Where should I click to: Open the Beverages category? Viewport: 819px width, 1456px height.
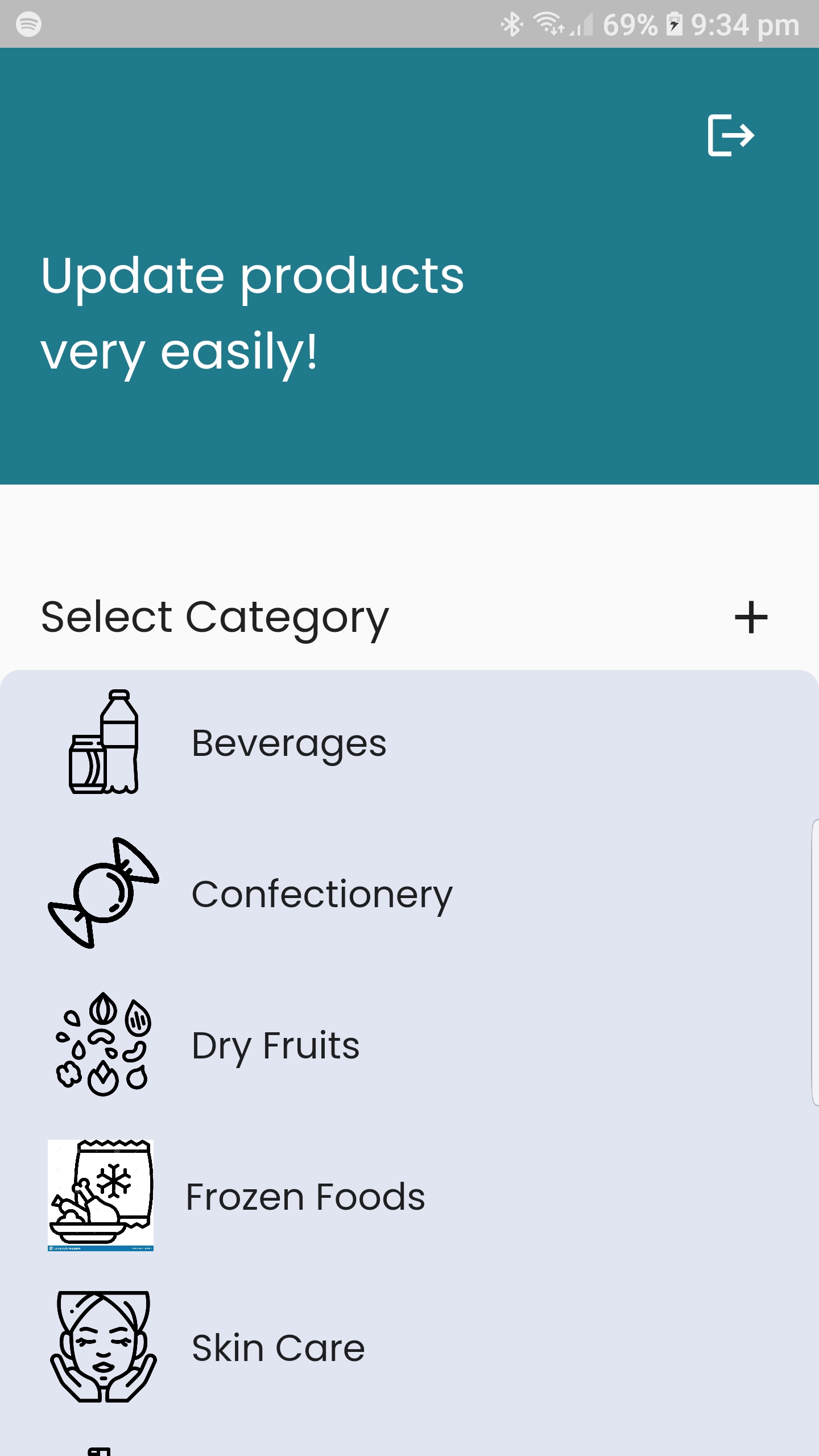(x=289, y=743)
